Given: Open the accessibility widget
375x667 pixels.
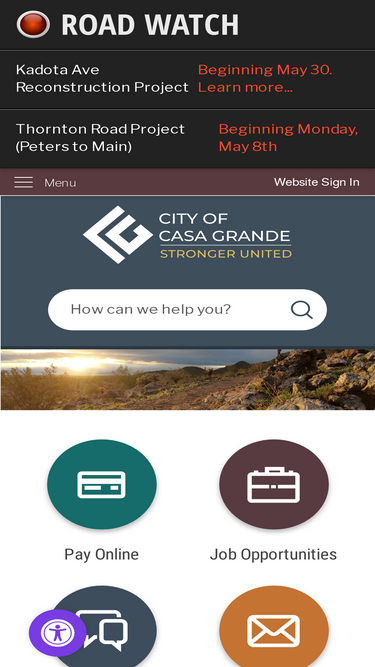Looking at the screenshot, I should click(x=57, y=633).
